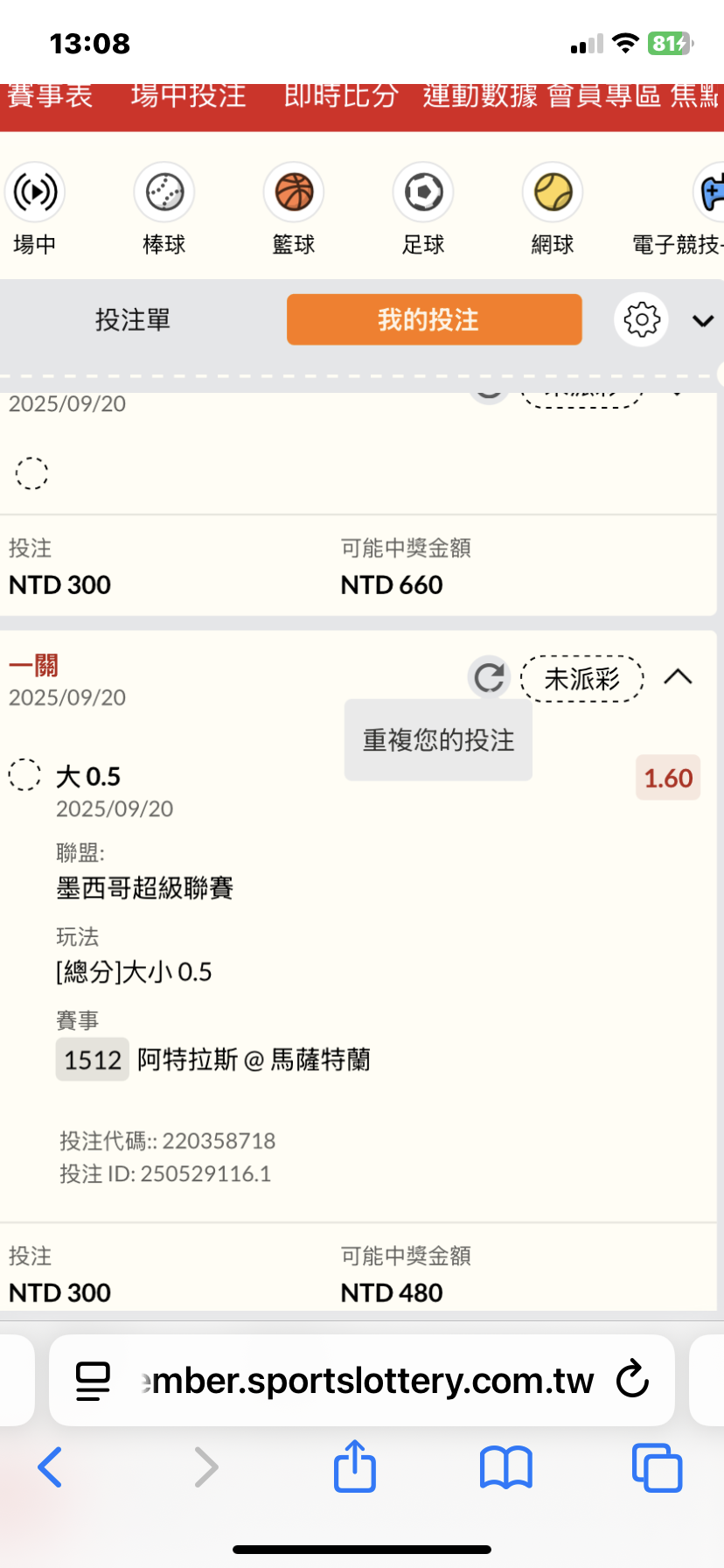Select the 網球 tennis category
724x1568 pixels.
553,209
